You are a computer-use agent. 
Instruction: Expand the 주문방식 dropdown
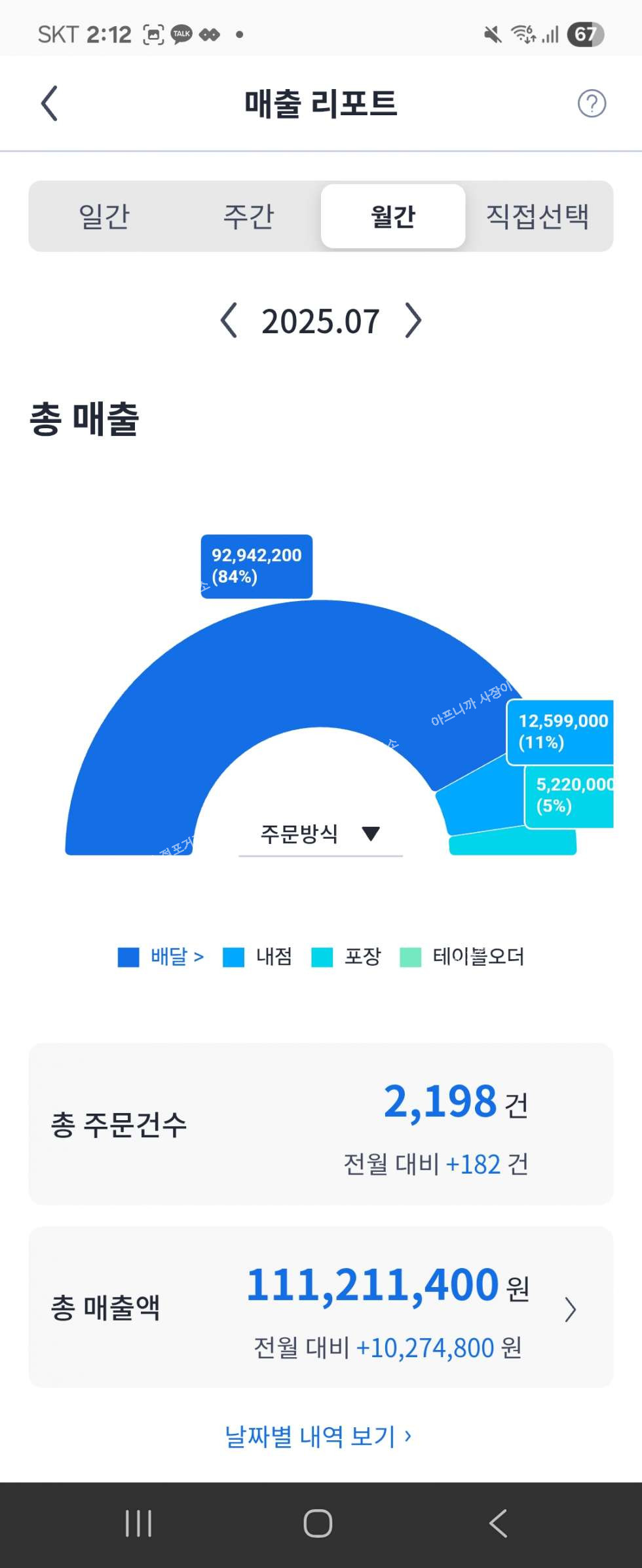pos(320,833)
